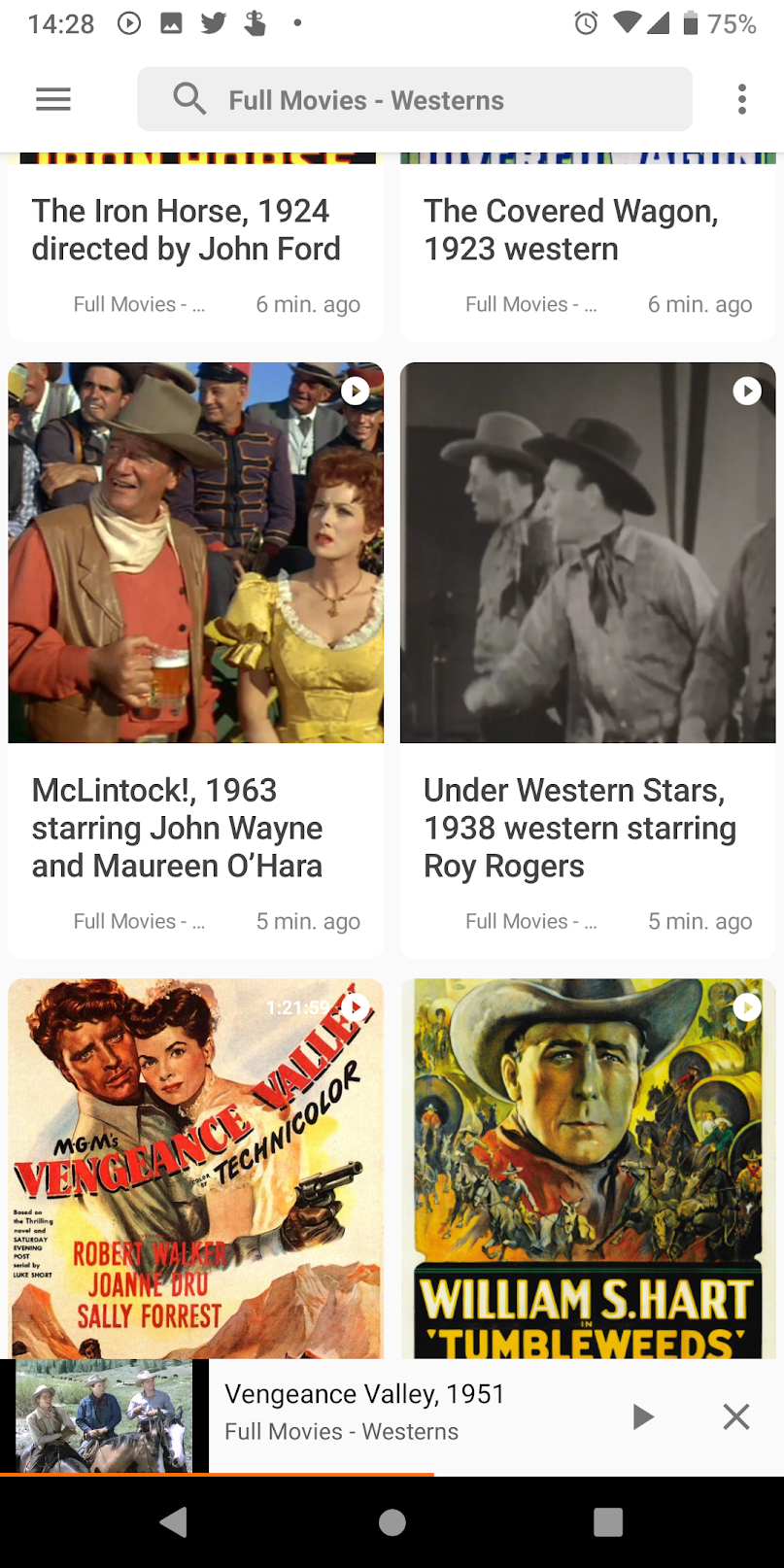Open the alarm clock status icon area
The image size is (784, 1568).
585,23
